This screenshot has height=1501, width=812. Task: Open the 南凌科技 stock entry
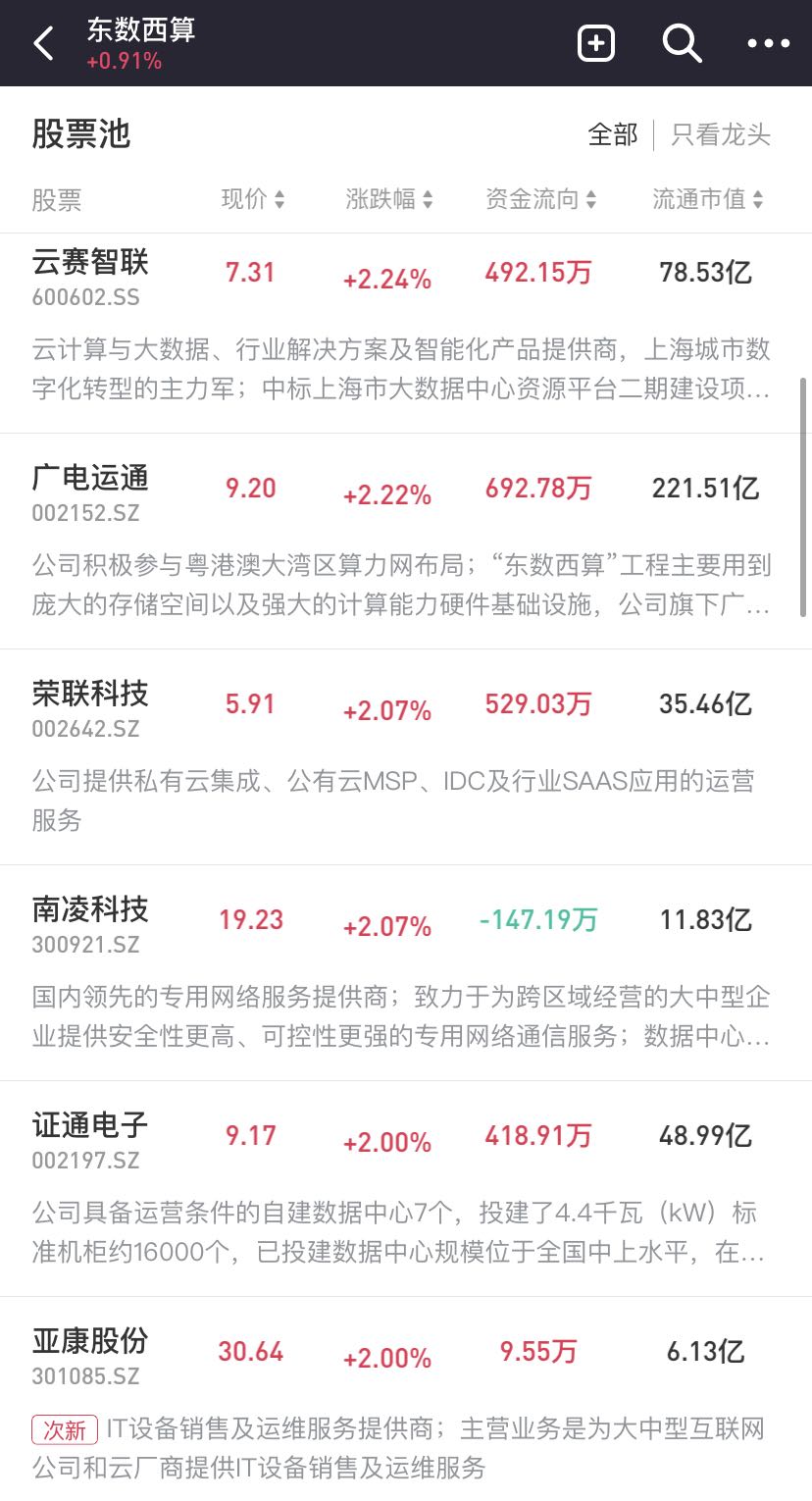coord(406,973)
